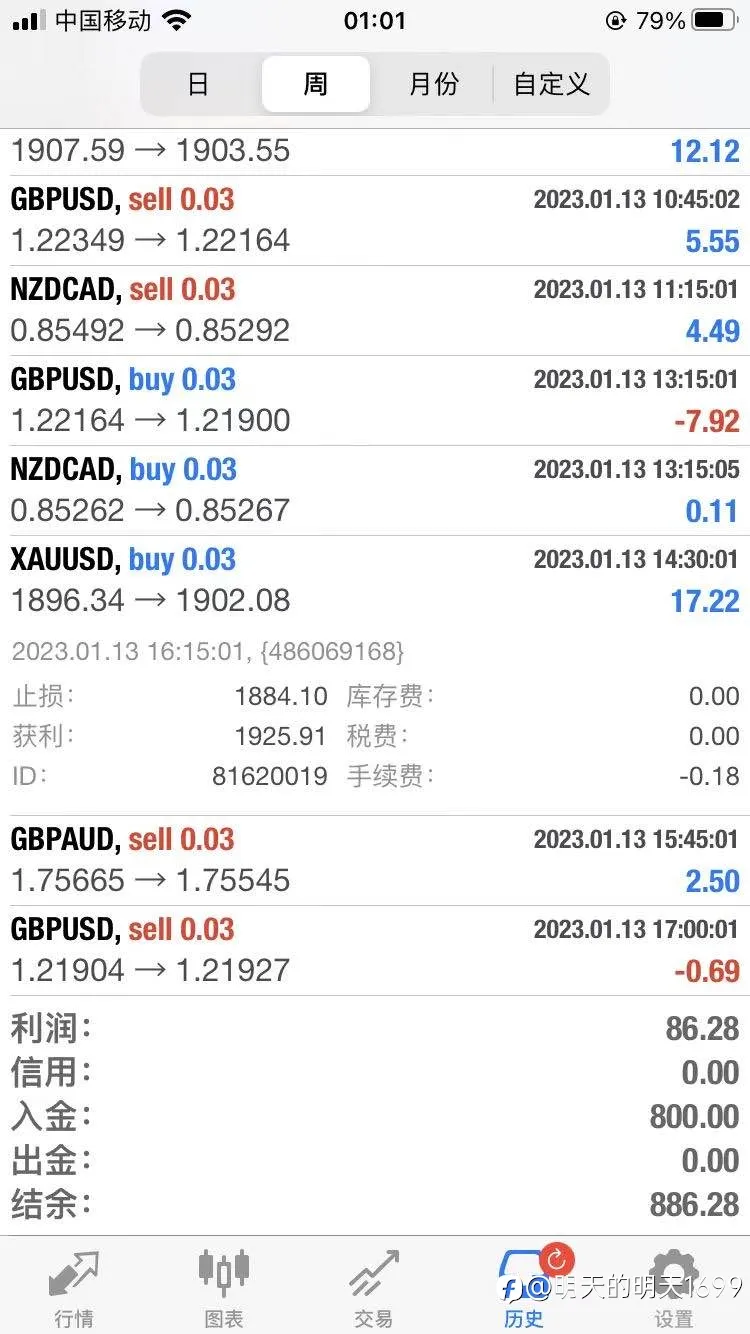The image size is (750, 1334).
Task: Open the 设置 settings tab
Action: pyautogui.click(x=674, y=1288)
